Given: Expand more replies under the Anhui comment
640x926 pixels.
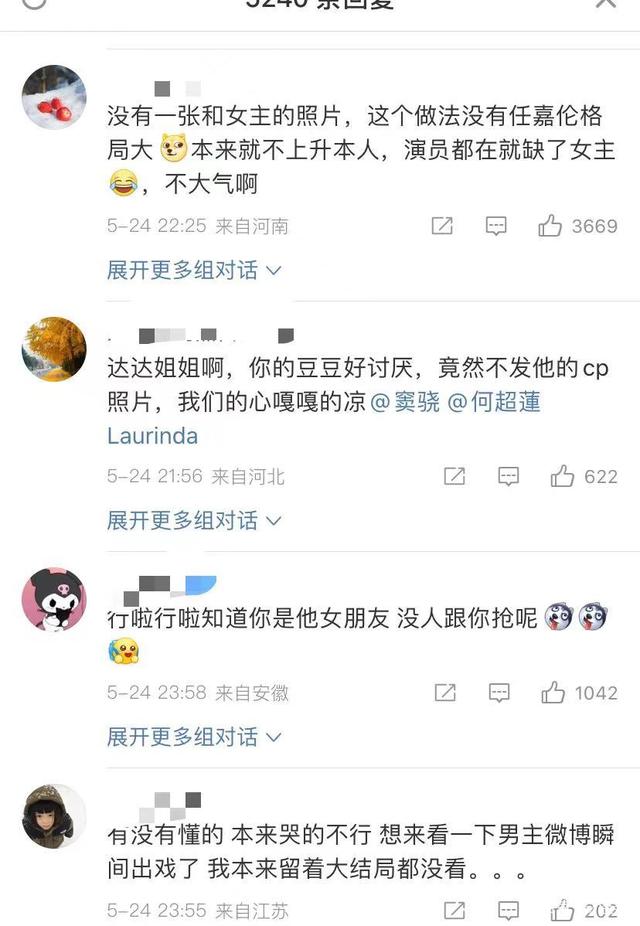Looking at the screenshot, I should coord(194,737).
